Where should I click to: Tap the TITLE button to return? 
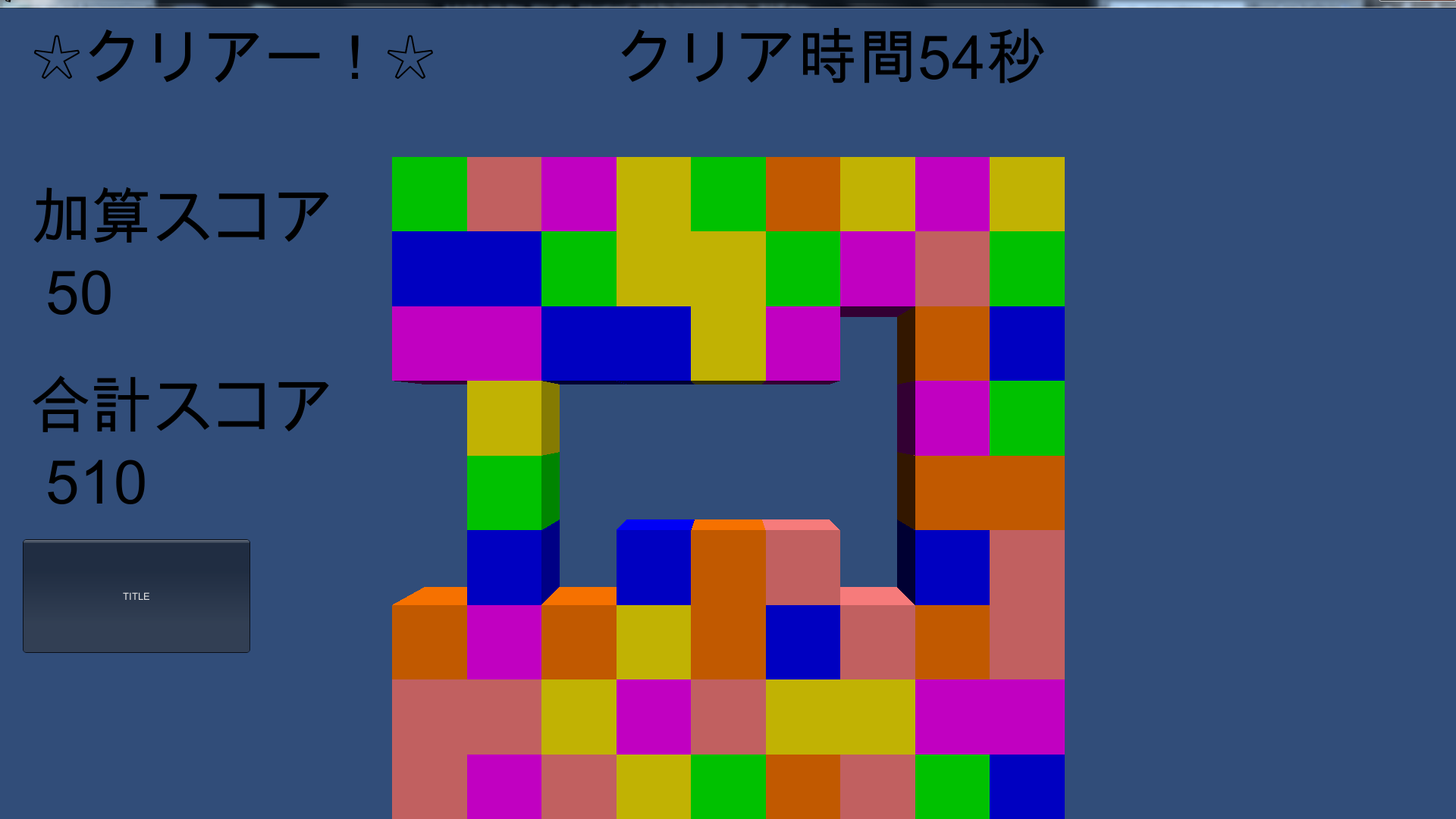click(x=136, y=596)
